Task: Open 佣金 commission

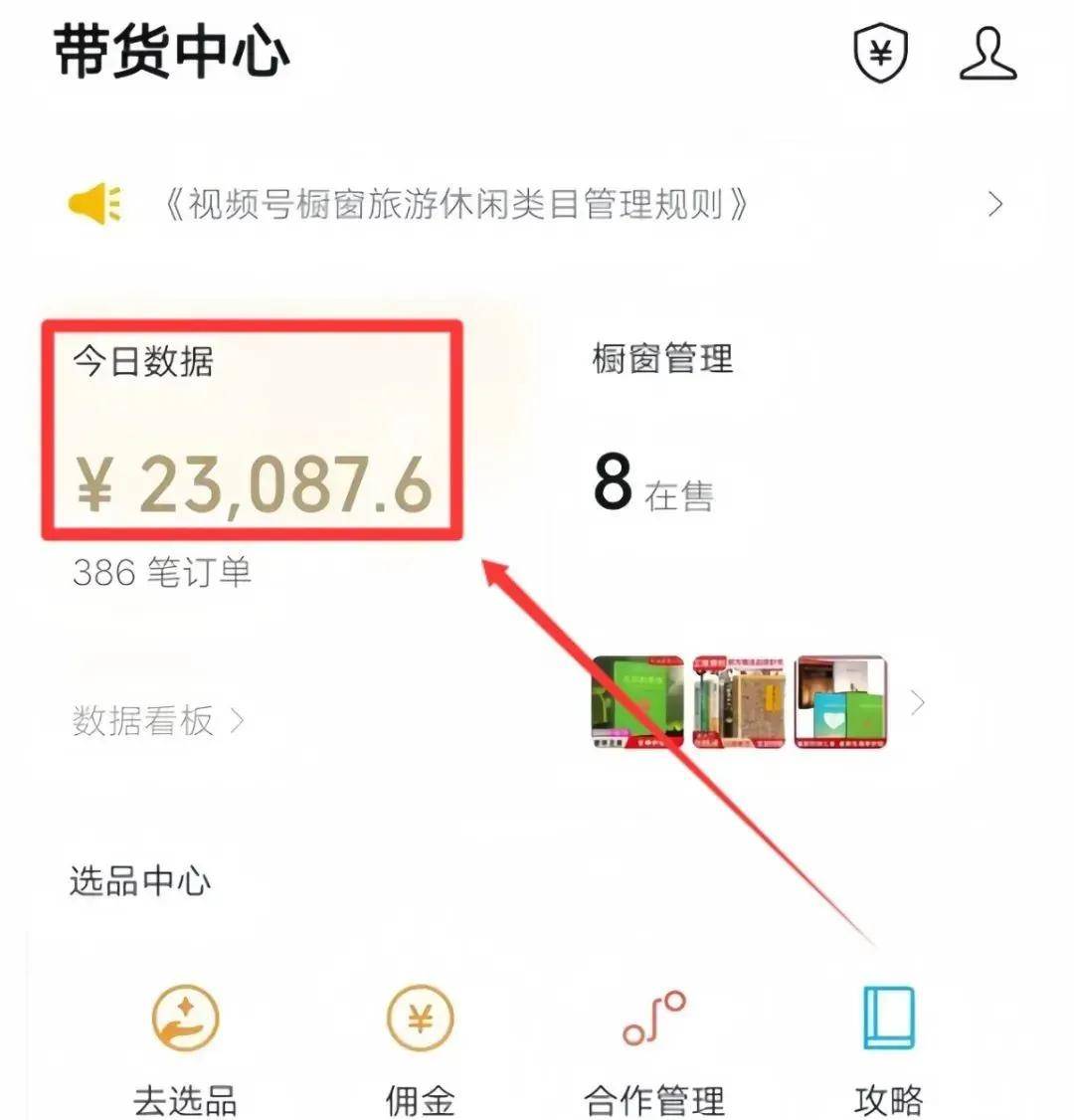Action: pyautogui.click(x=421, y=1044)
